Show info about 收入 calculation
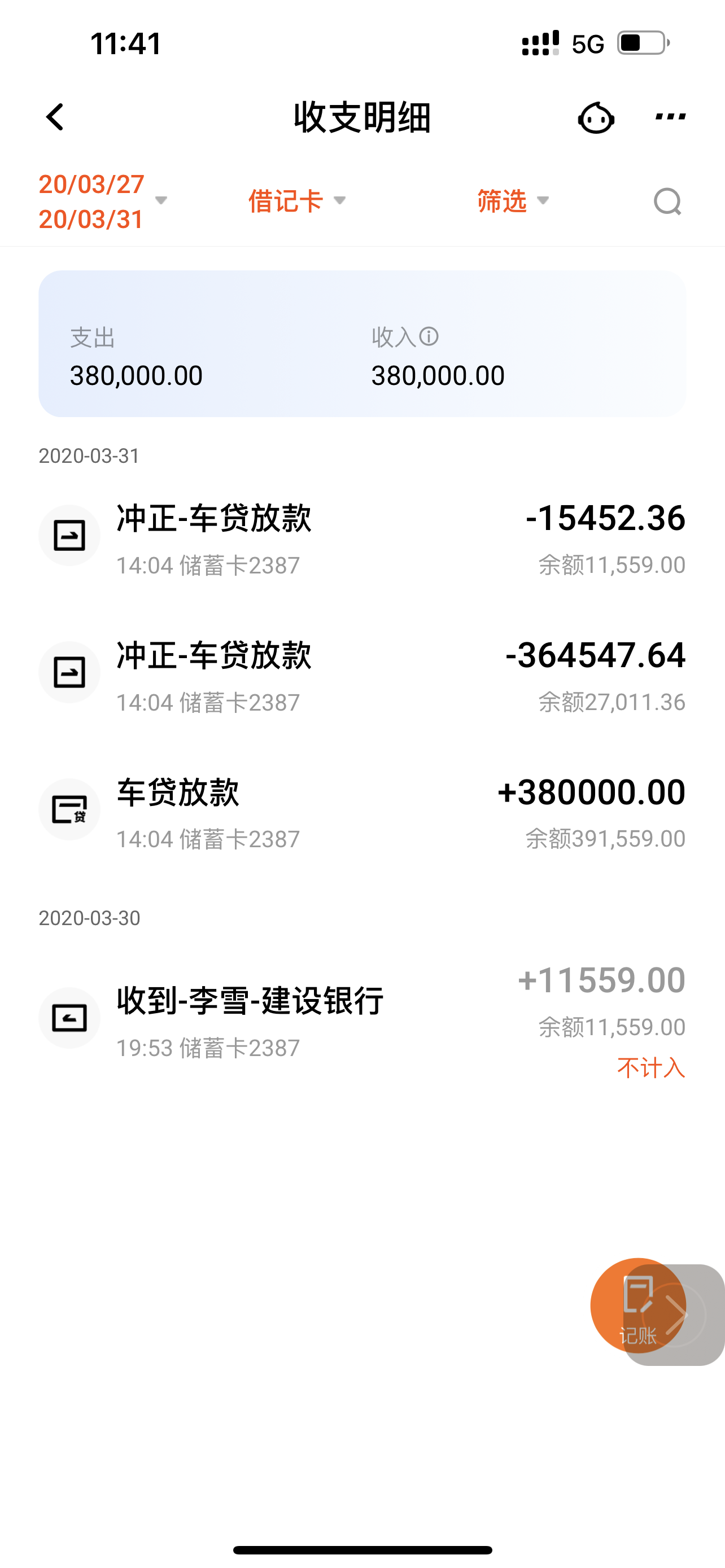 coord(429,336)
